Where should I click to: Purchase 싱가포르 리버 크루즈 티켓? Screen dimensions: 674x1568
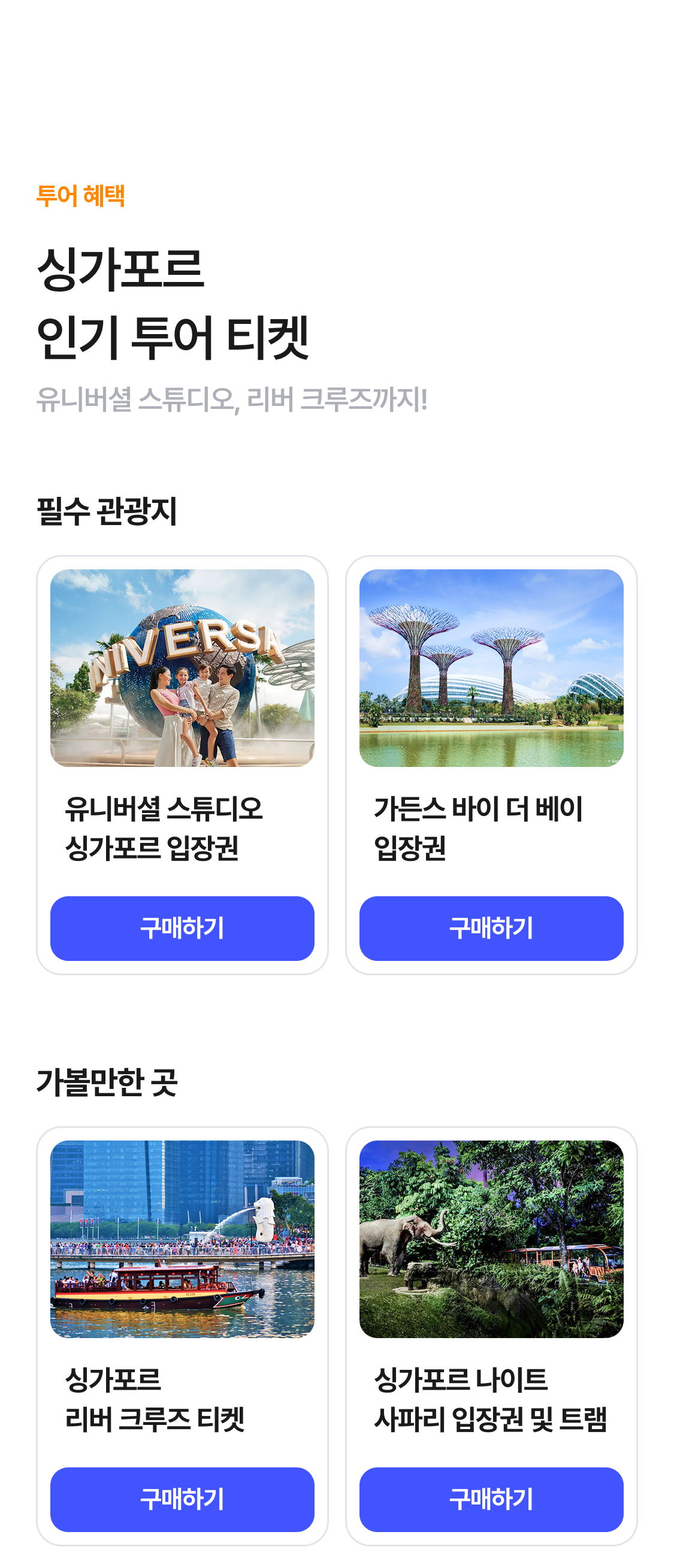(x=182, y=1499)
